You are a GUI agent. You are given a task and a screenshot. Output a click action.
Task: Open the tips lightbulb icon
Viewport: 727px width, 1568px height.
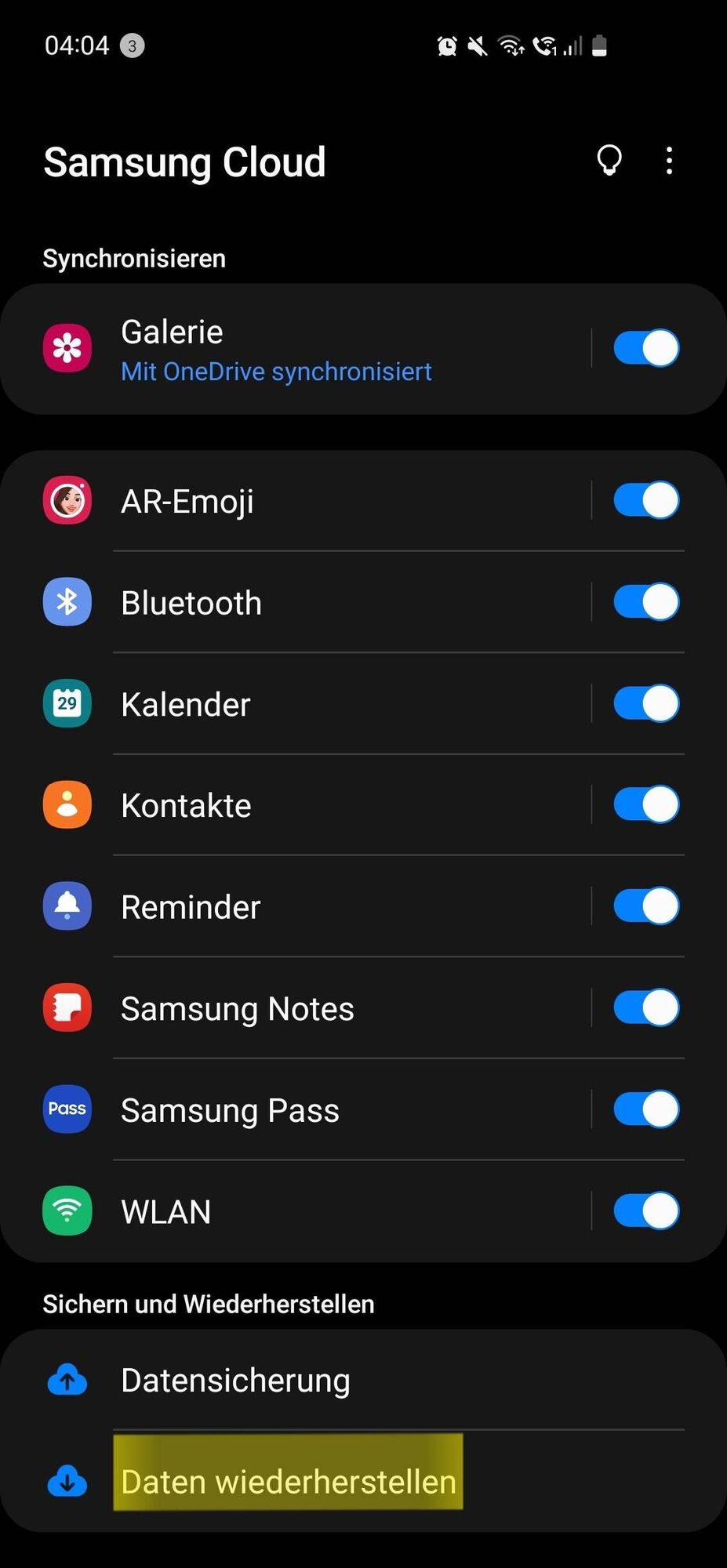coord(609,161)
